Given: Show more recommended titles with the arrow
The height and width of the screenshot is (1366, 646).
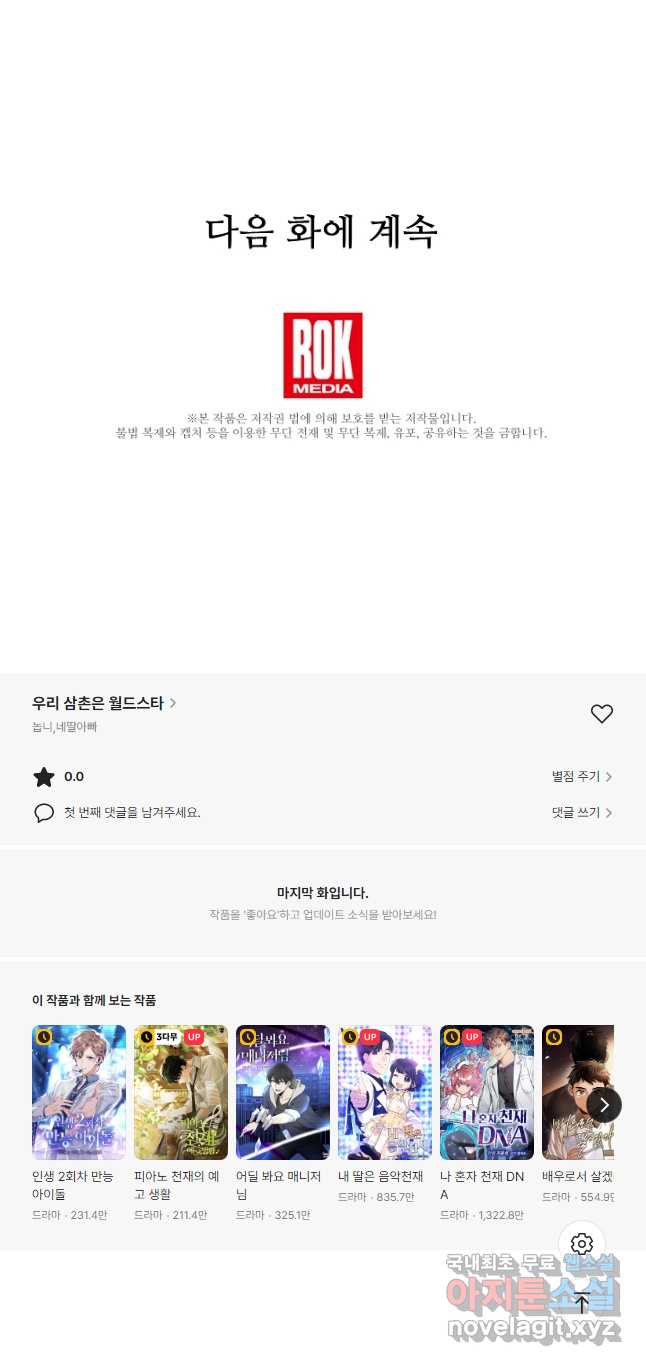Looking at the screenshot, I should point(604,1105).
